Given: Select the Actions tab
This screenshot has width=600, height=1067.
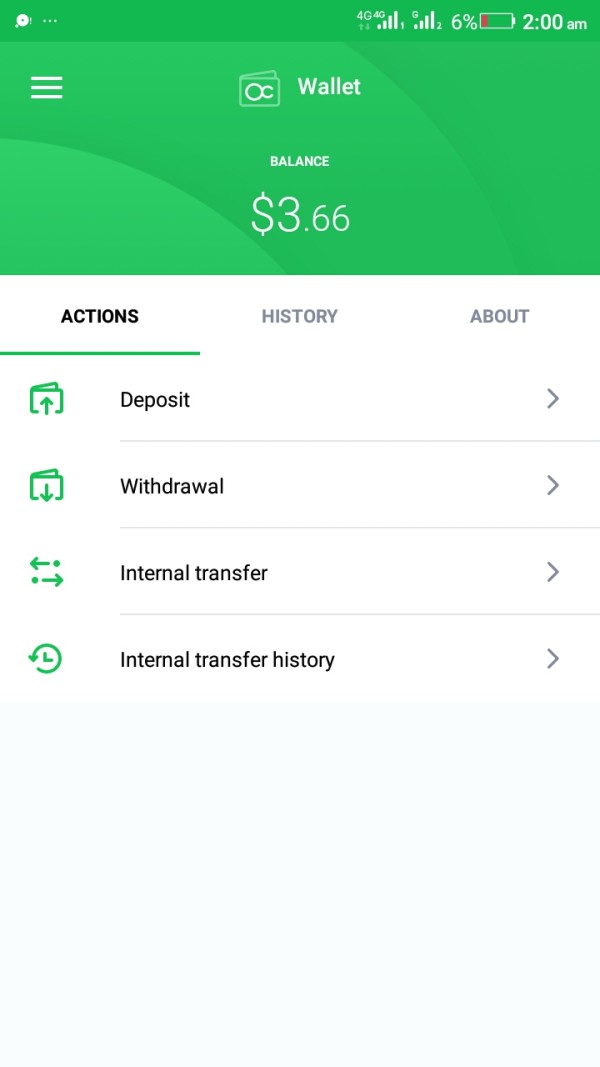Looking at the screenshot, I should (100, 316).
